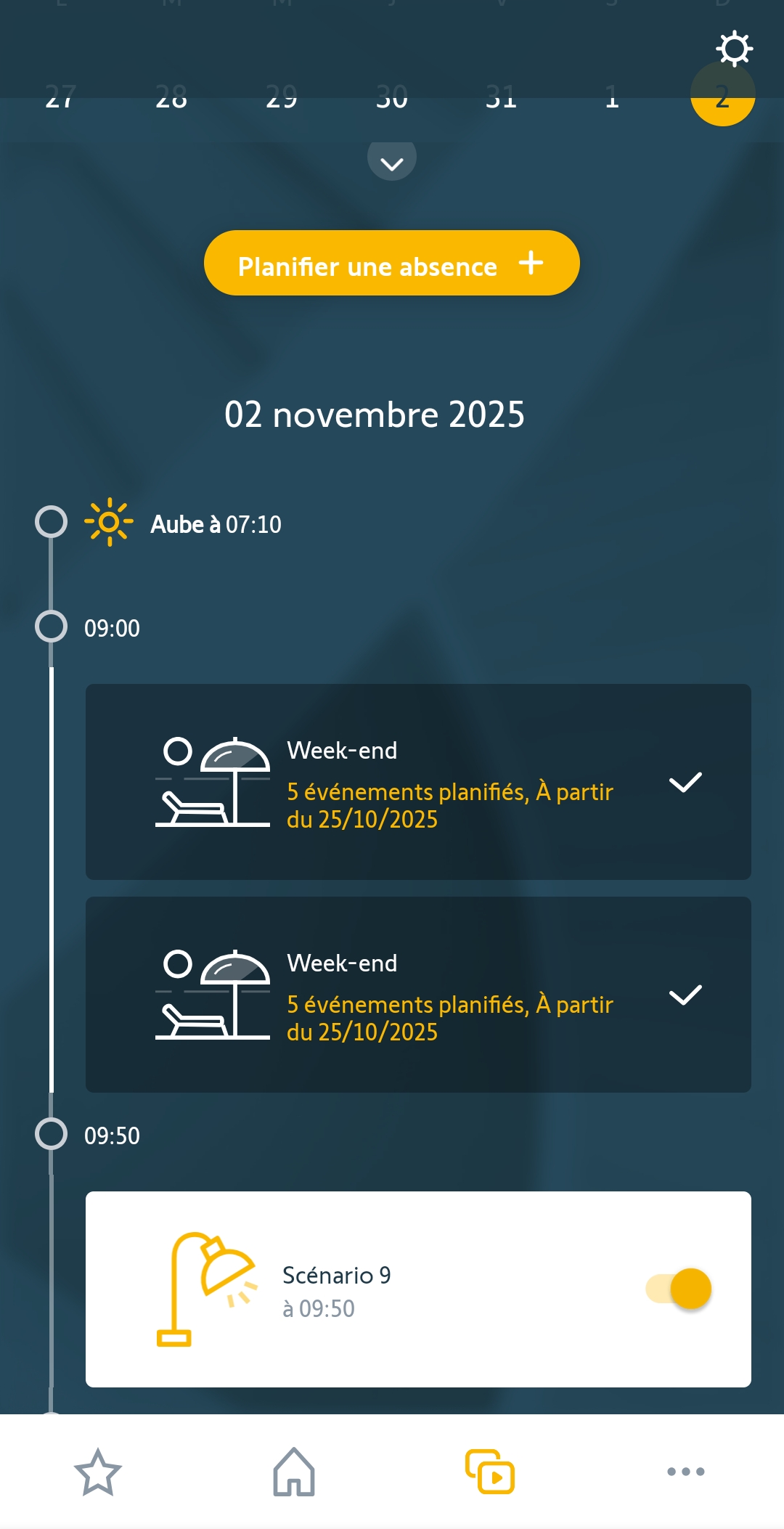Pick day 28 in the week strip
Image resolution: width=784 pixels, height=1529 pixels.
tap(171, 97)
